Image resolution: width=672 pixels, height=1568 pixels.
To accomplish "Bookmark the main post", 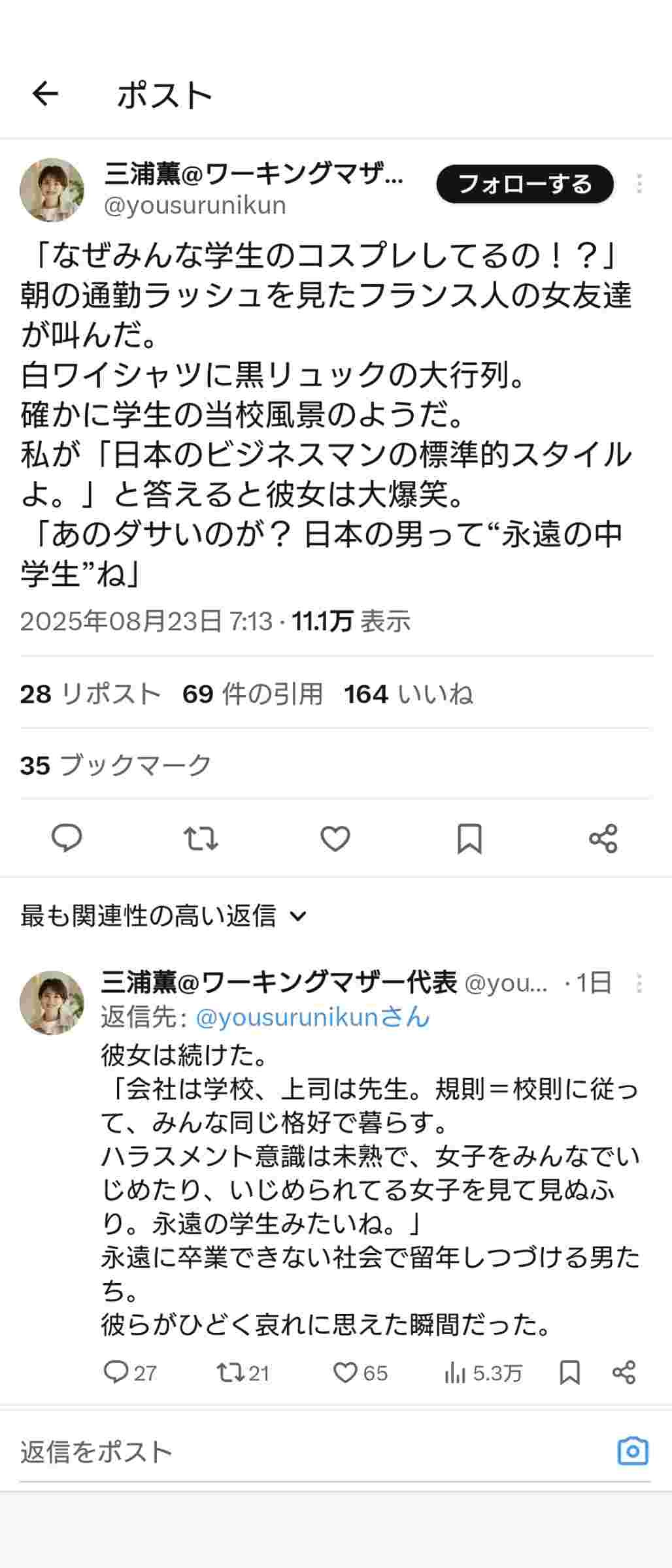I will pyautogui.click(x=469, y=838).
